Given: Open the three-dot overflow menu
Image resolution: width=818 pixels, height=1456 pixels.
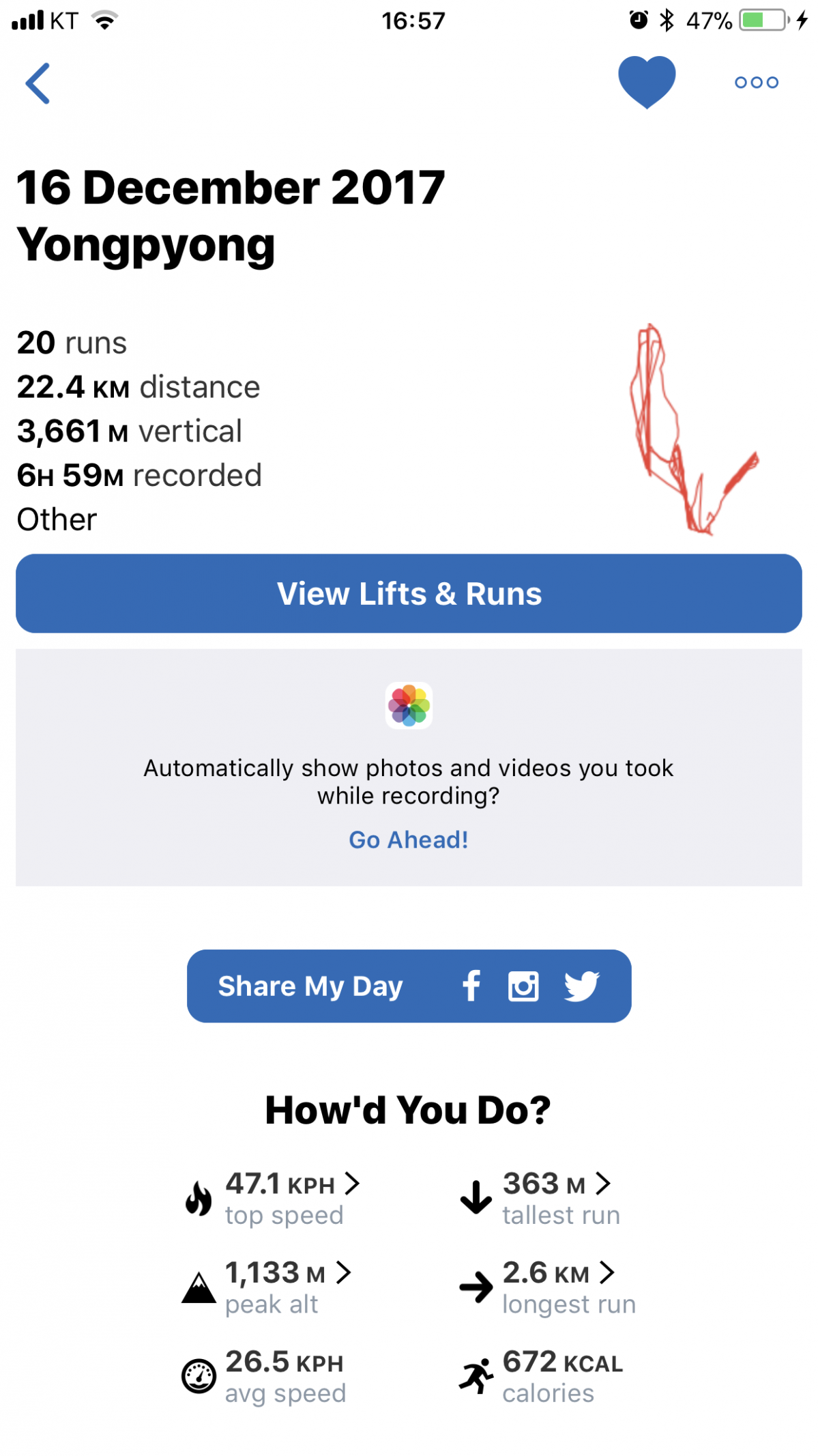Looking at the screenshot, I should point(756,83).
